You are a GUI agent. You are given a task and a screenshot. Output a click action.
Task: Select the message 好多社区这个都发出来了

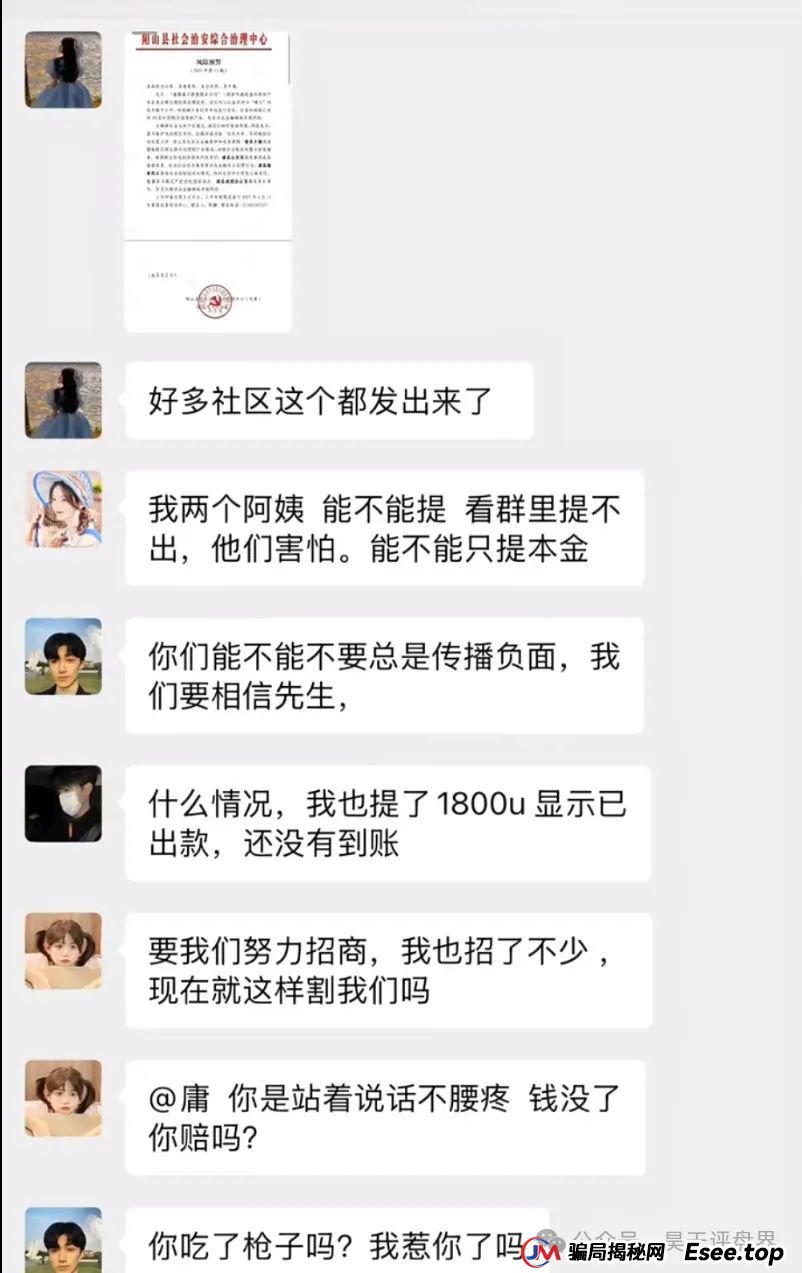click(330, 399)
